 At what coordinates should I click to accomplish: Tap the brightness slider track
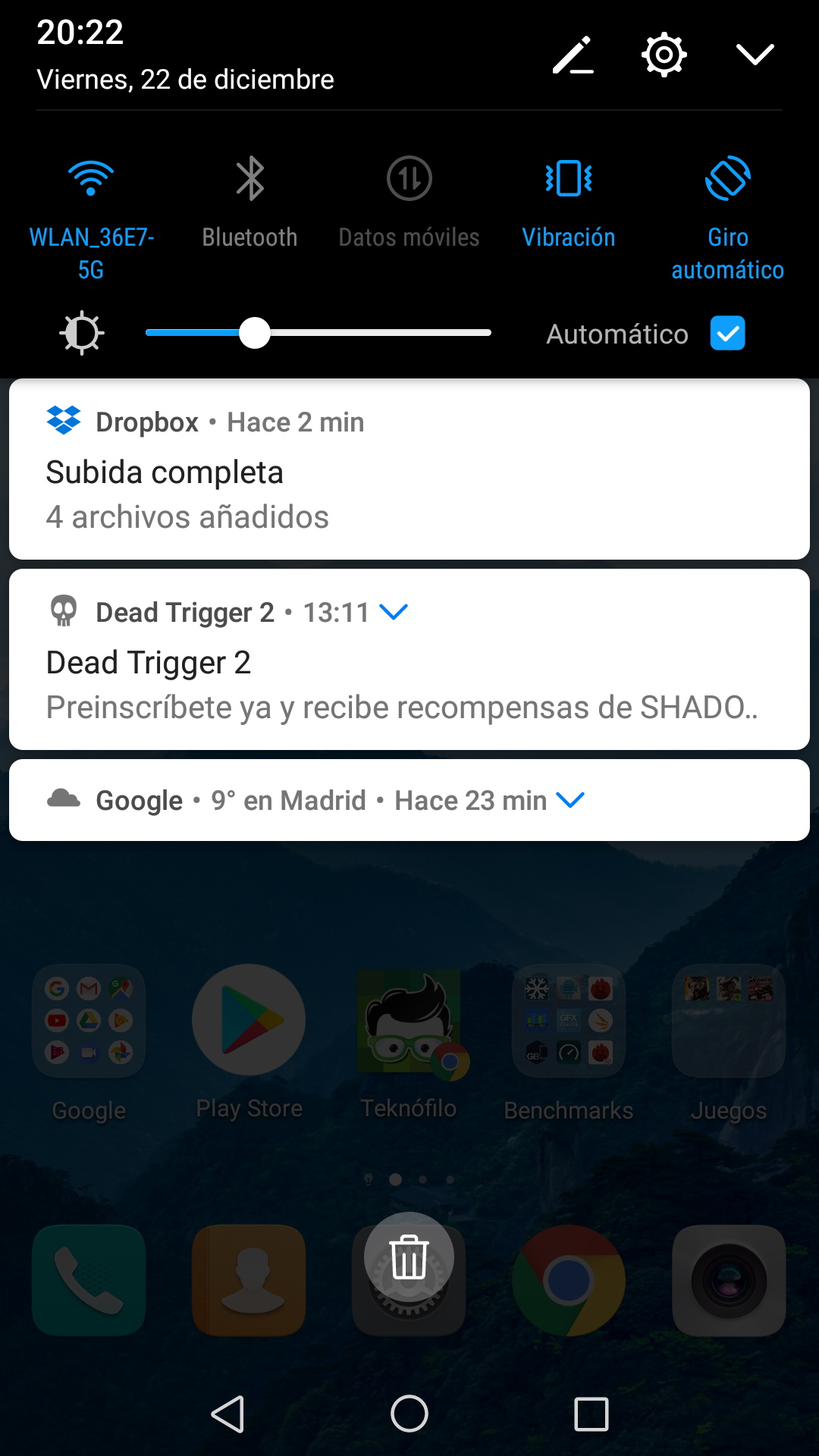coord(379,333)
